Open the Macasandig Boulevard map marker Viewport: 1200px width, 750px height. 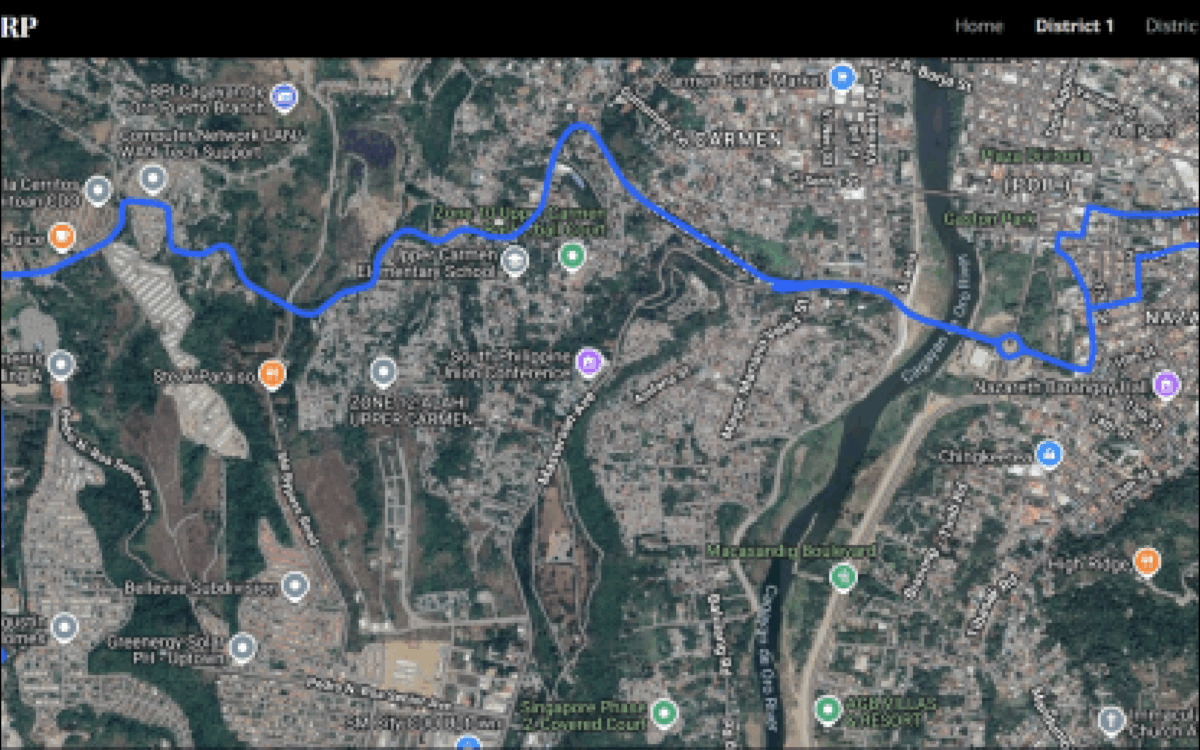(843, 575)
